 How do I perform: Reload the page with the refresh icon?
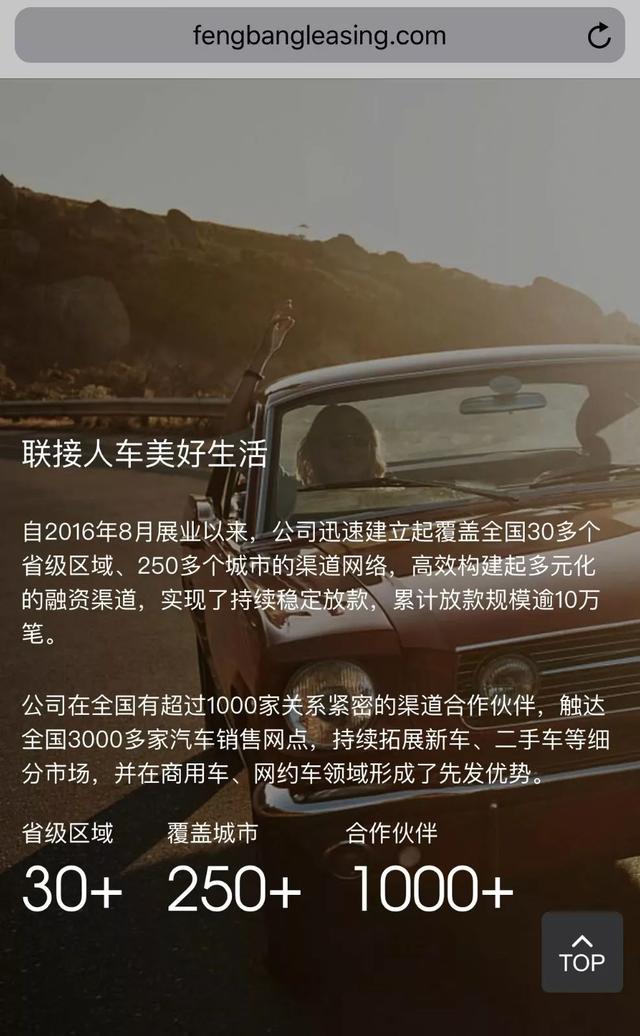(599, 36)
